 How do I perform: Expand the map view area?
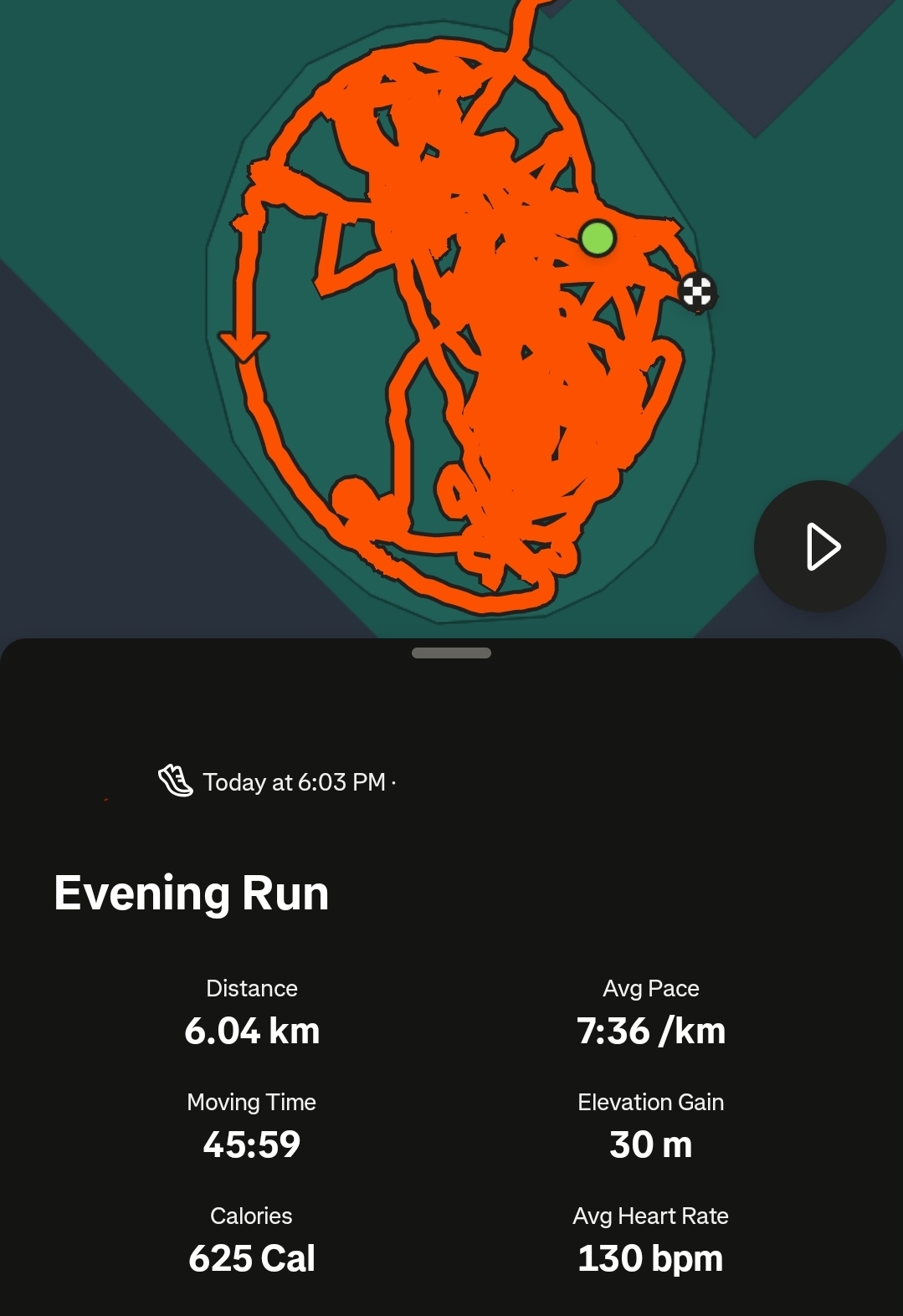pyautogui.click(x=452, y=653)
